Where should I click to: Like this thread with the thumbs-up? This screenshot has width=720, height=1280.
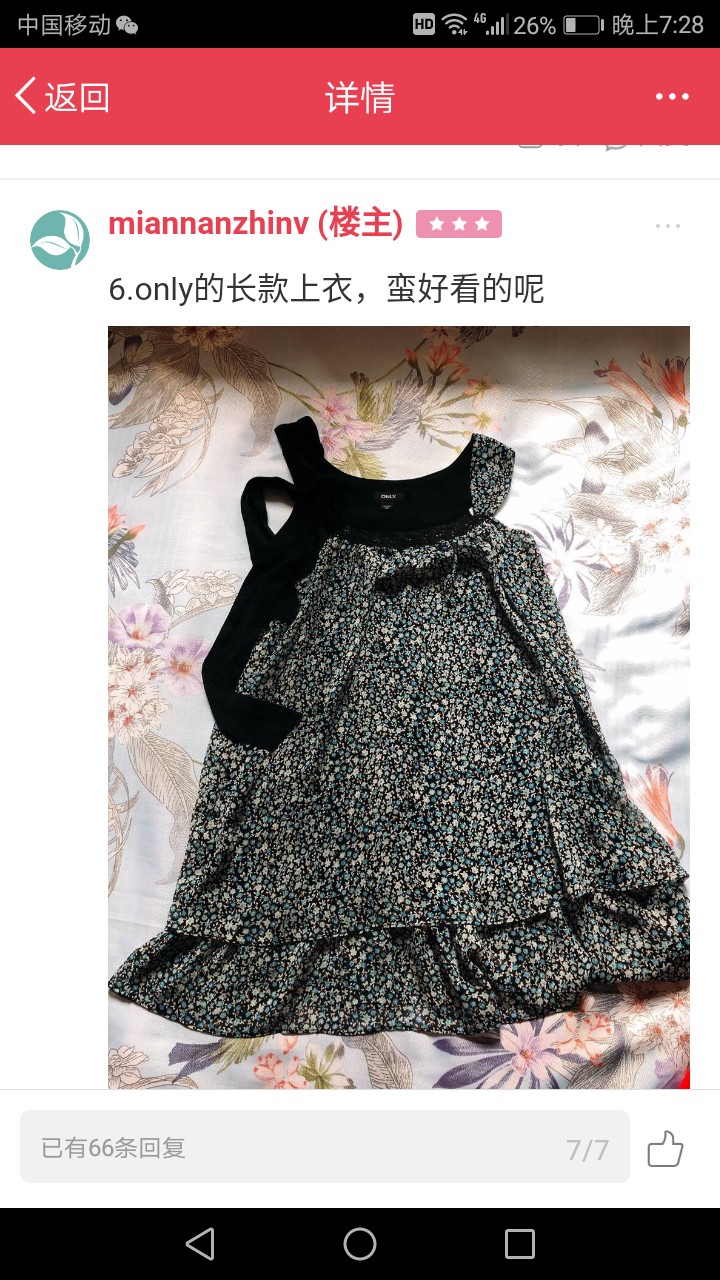coord(665,1148)
